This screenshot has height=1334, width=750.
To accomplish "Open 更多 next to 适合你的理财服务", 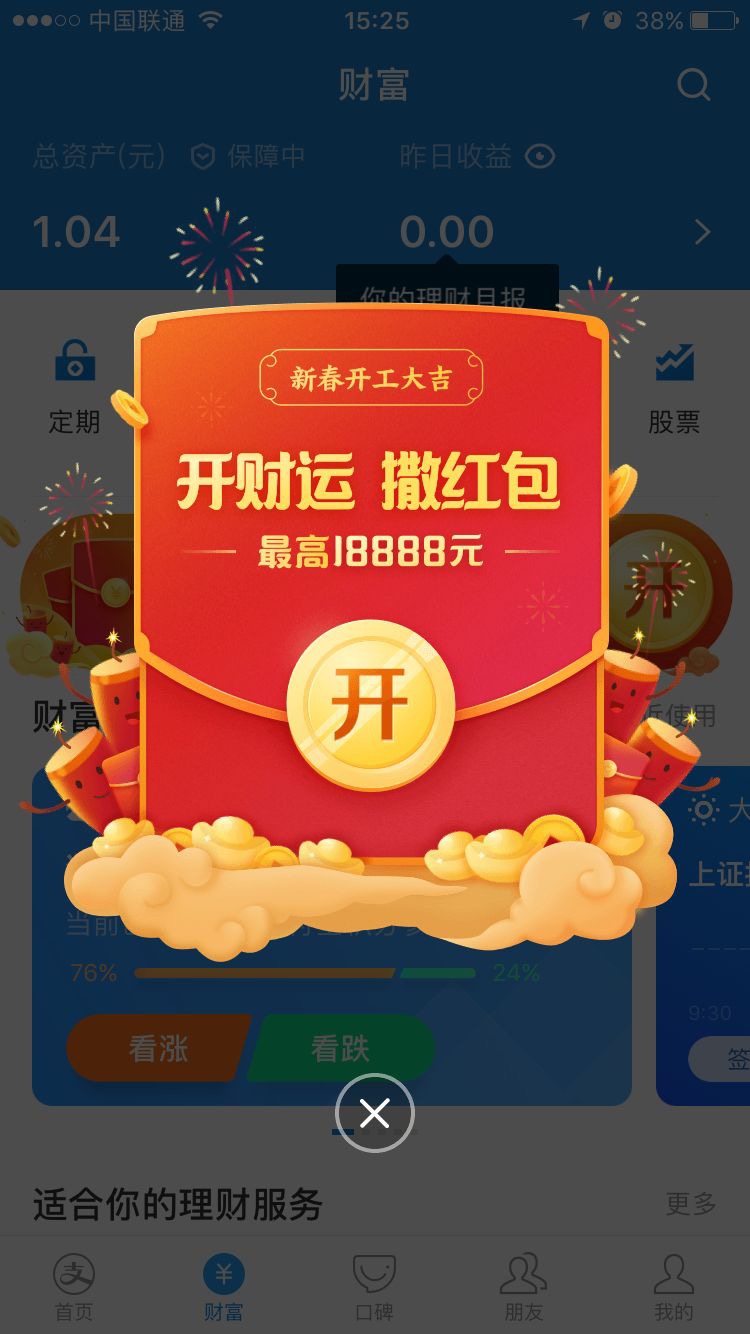I will coord(691,1204).
